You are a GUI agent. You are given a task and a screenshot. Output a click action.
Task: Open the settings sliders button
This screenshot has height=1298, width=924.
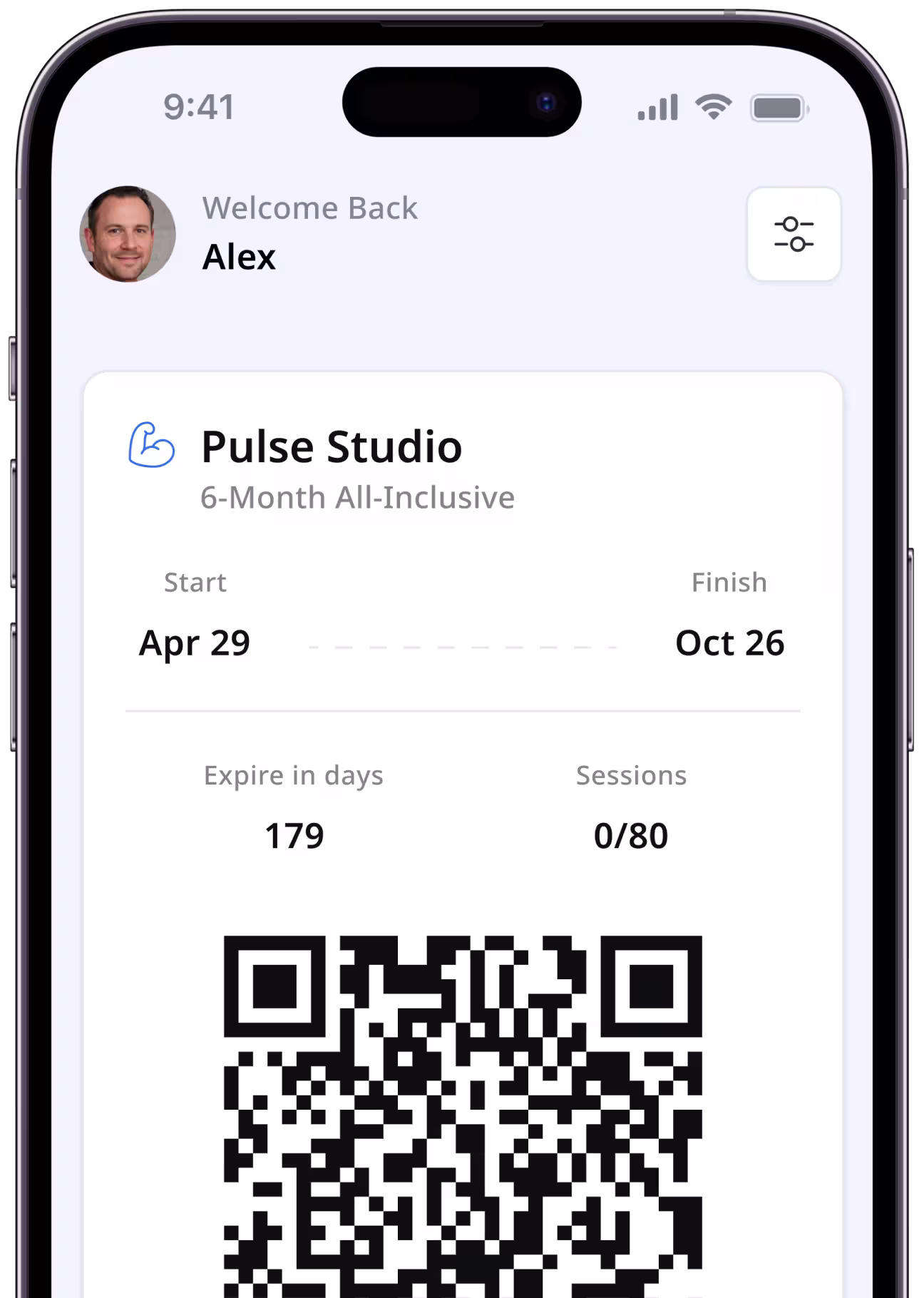tap(794, 234)
